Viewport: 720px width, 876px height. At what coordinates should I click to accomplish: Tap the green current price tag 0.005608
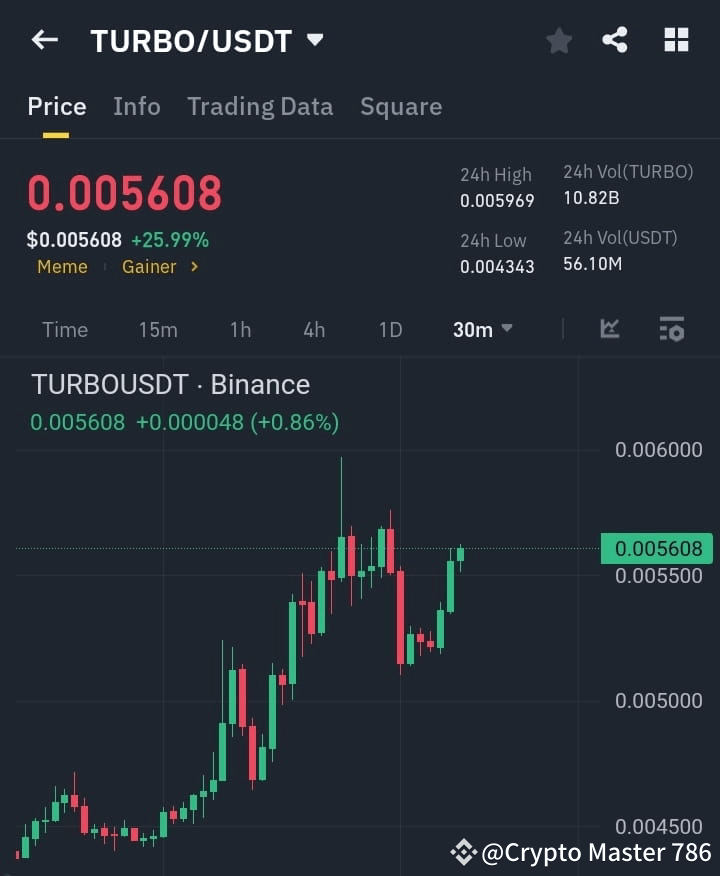click(x=655, y=548)
